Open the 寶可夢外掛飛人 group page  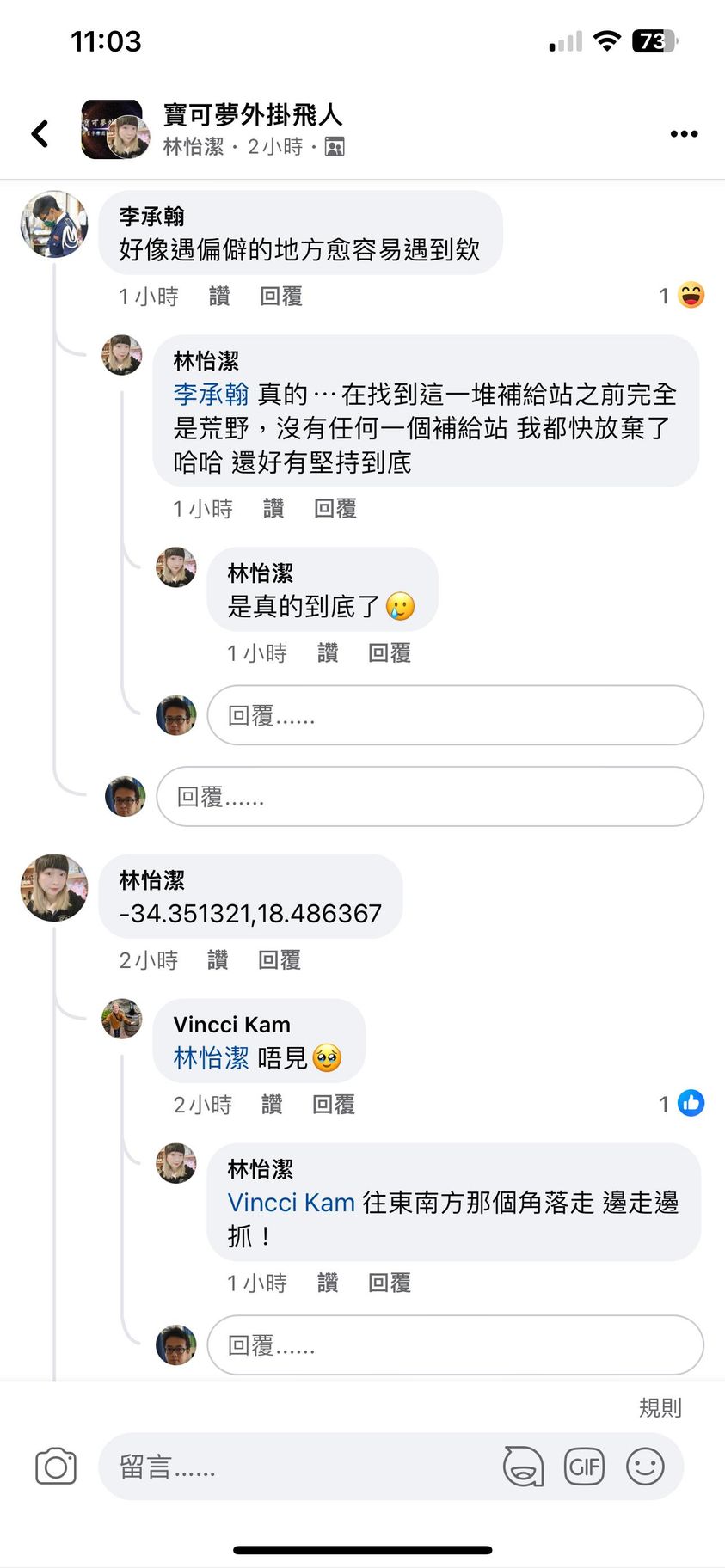(x=253, y=115)
